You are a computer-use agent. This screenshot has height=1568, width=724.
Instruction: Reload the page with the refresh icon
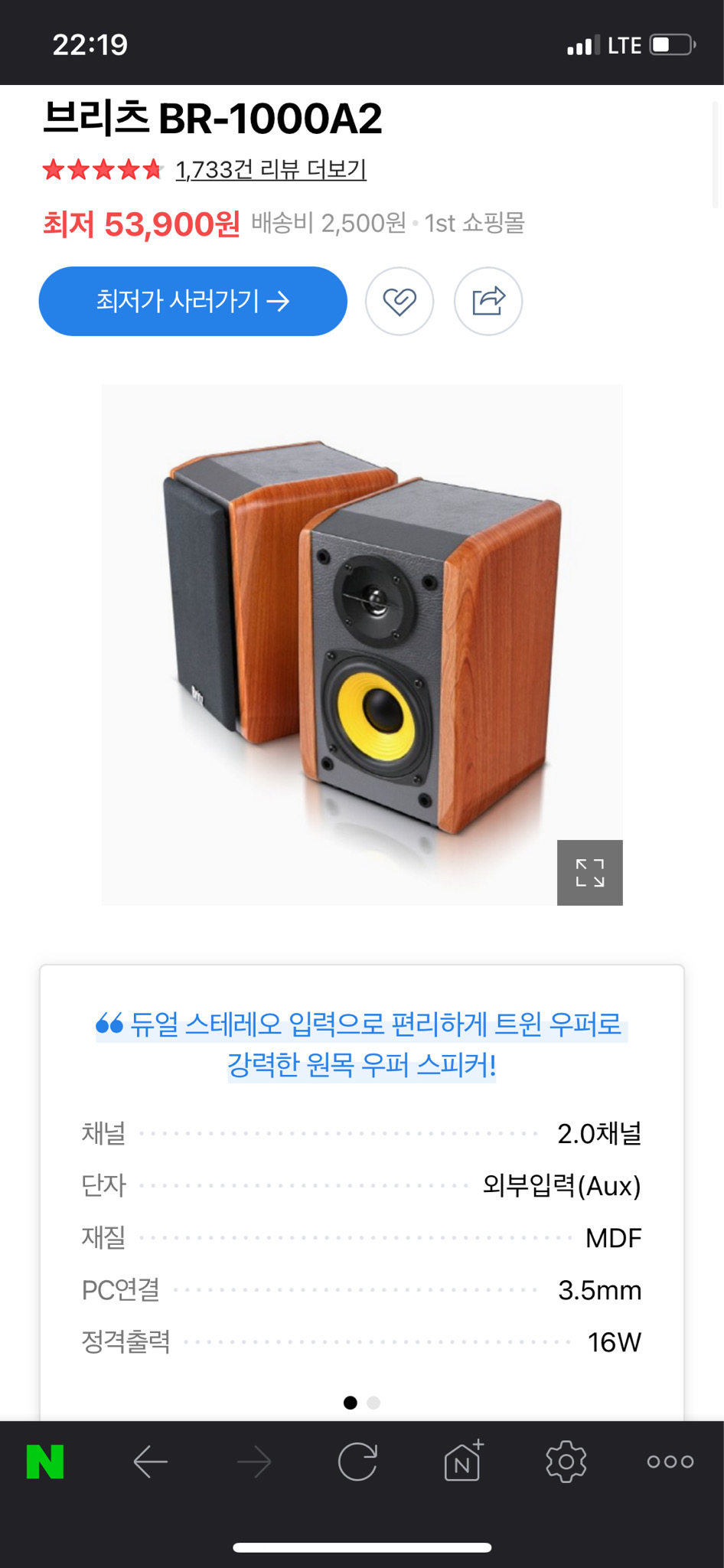click(357, 1459)
